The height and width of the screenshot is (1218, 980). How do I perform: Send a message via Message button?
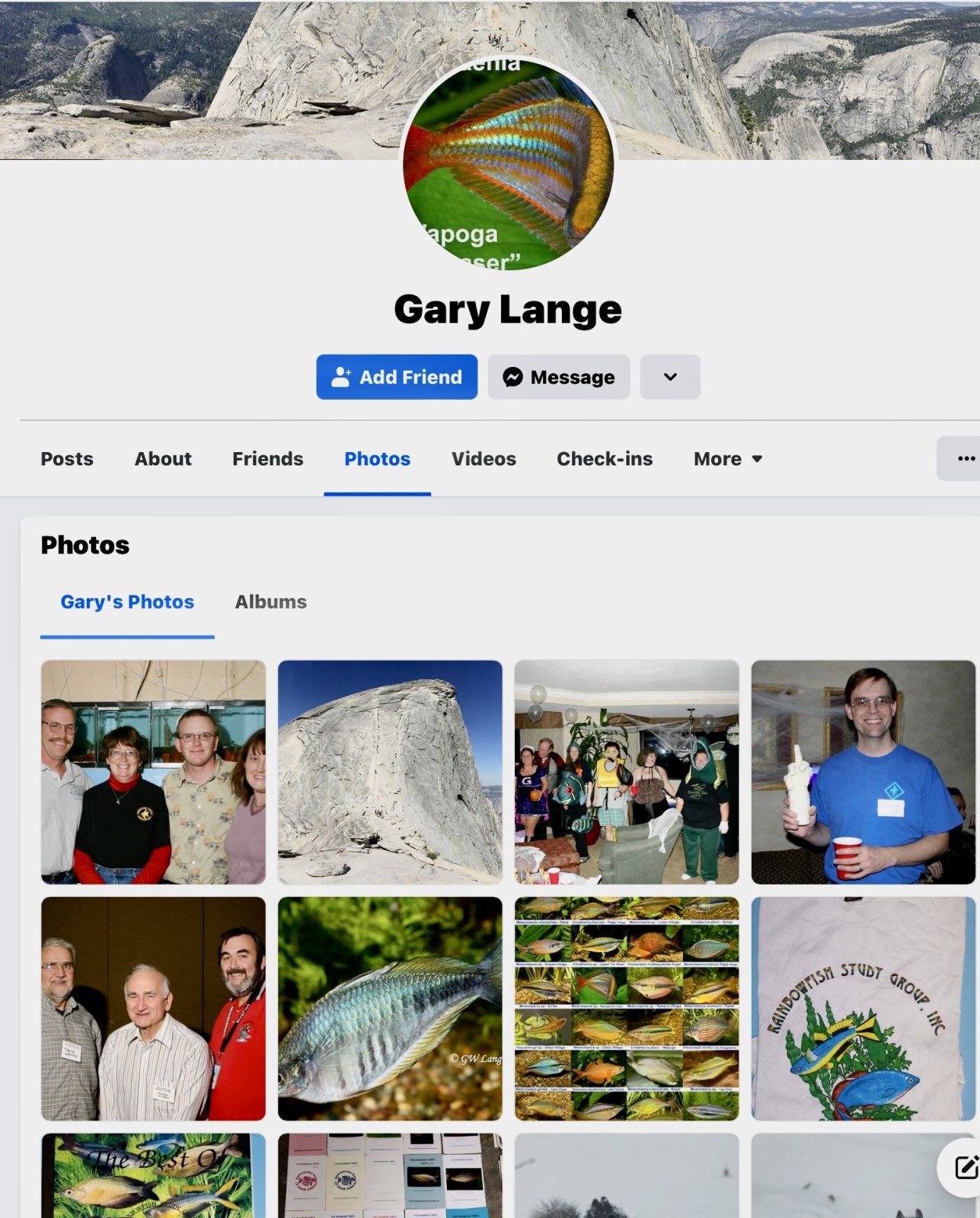559,377
